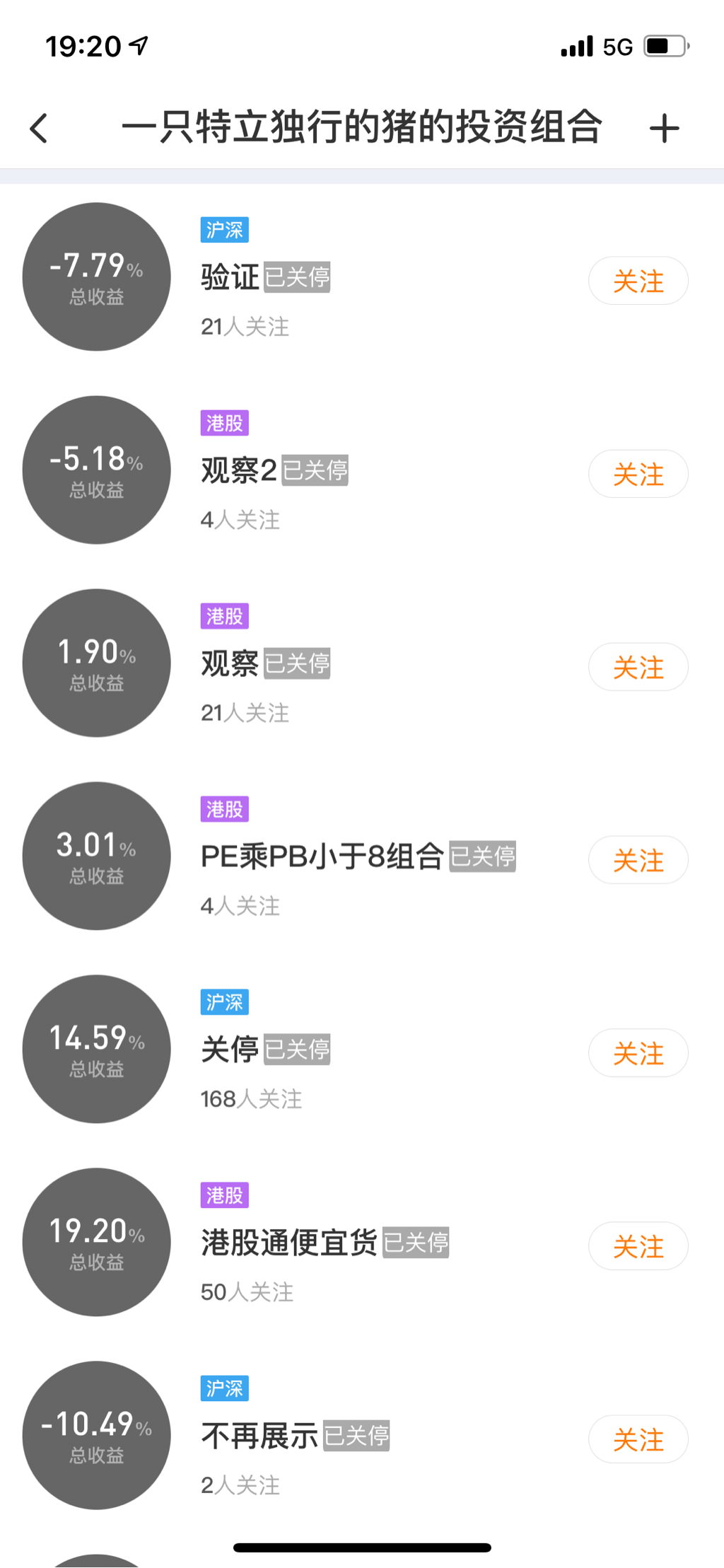Follow the 验证 portfolio

(x=638, y=281)
